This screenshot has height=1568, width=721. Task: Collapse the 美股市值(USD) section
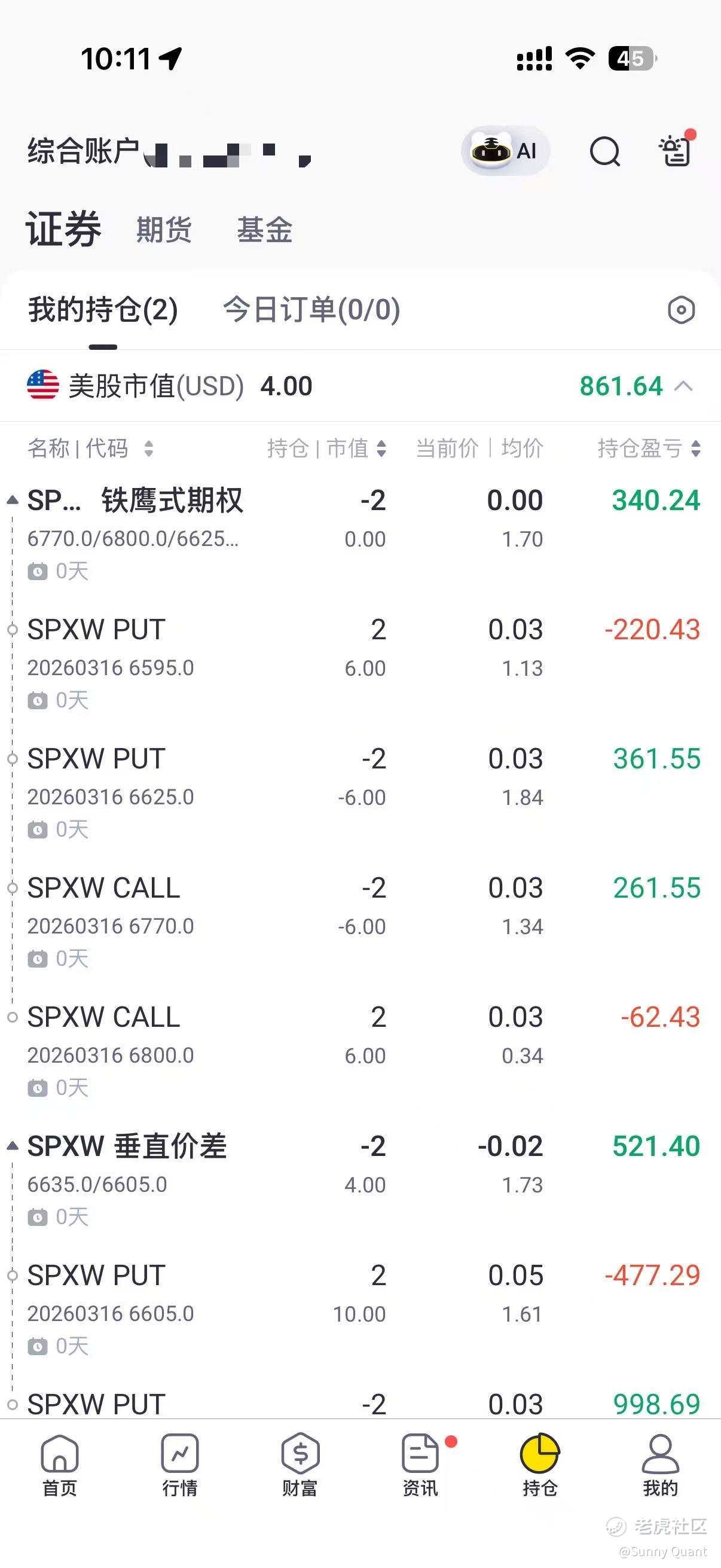click(684, 386)
